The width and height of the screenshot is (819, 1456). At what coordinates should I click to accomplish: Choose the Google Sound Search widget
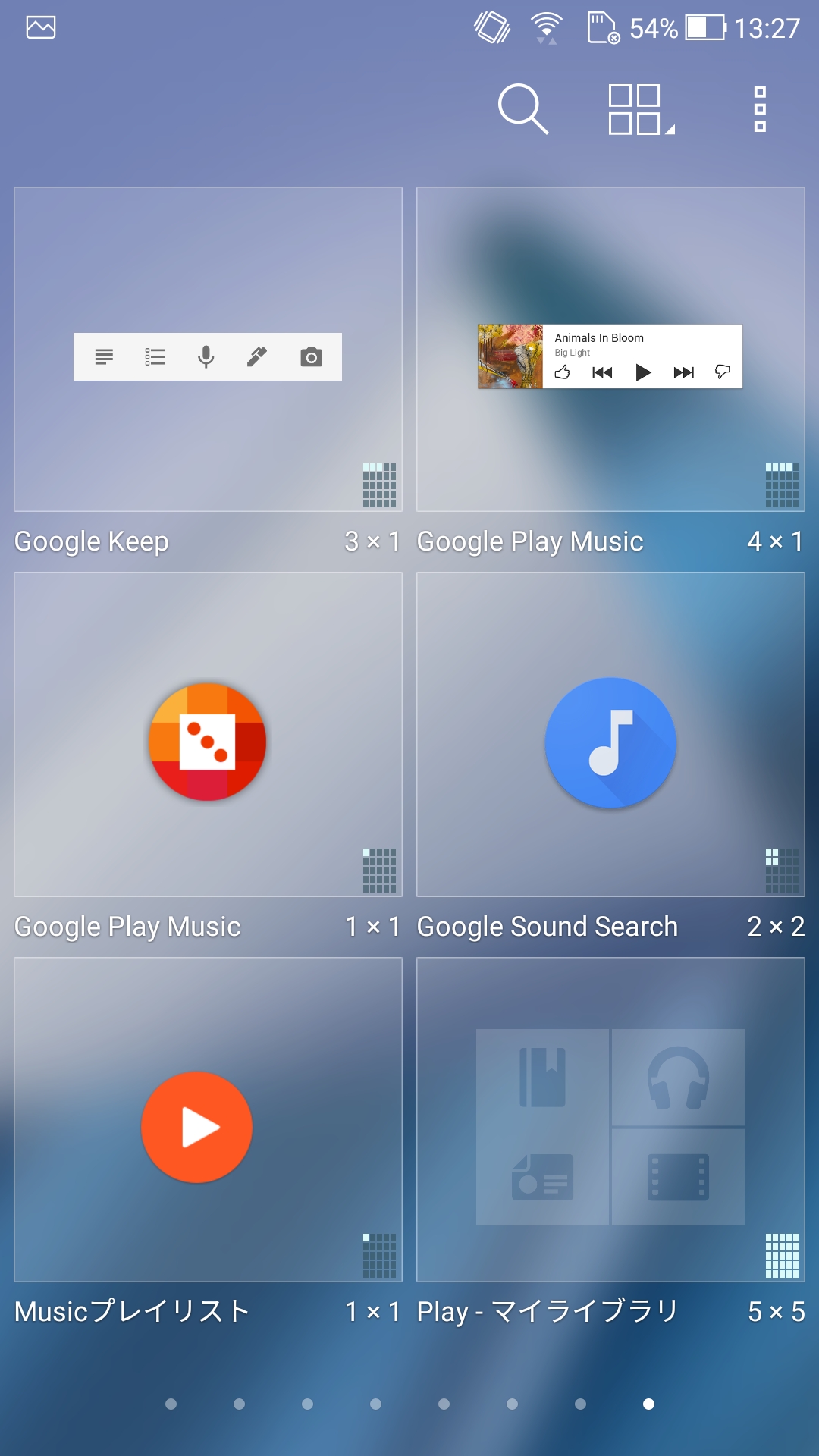point(610,735)
